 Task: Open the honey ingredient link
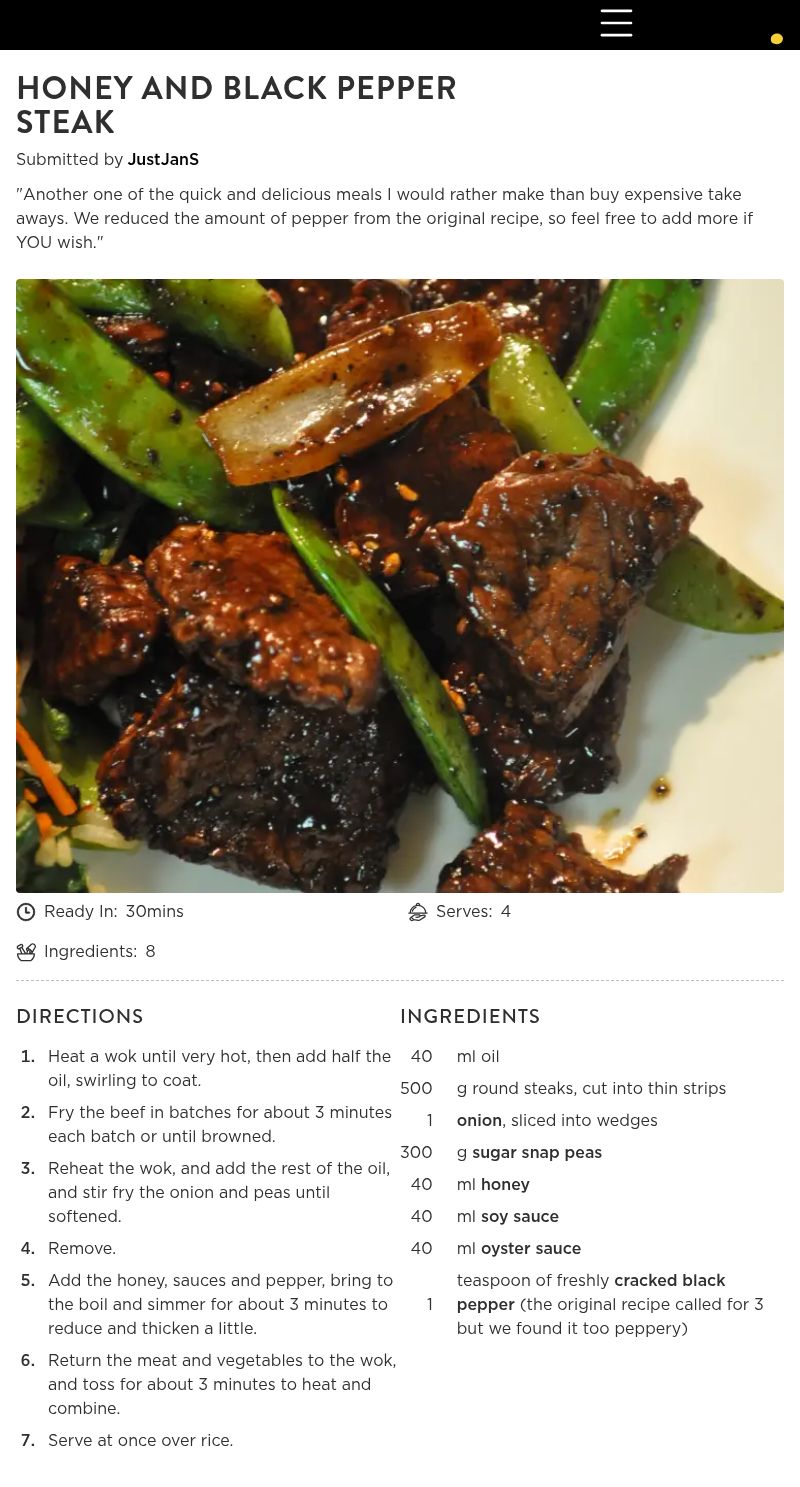coord(505,1185)
